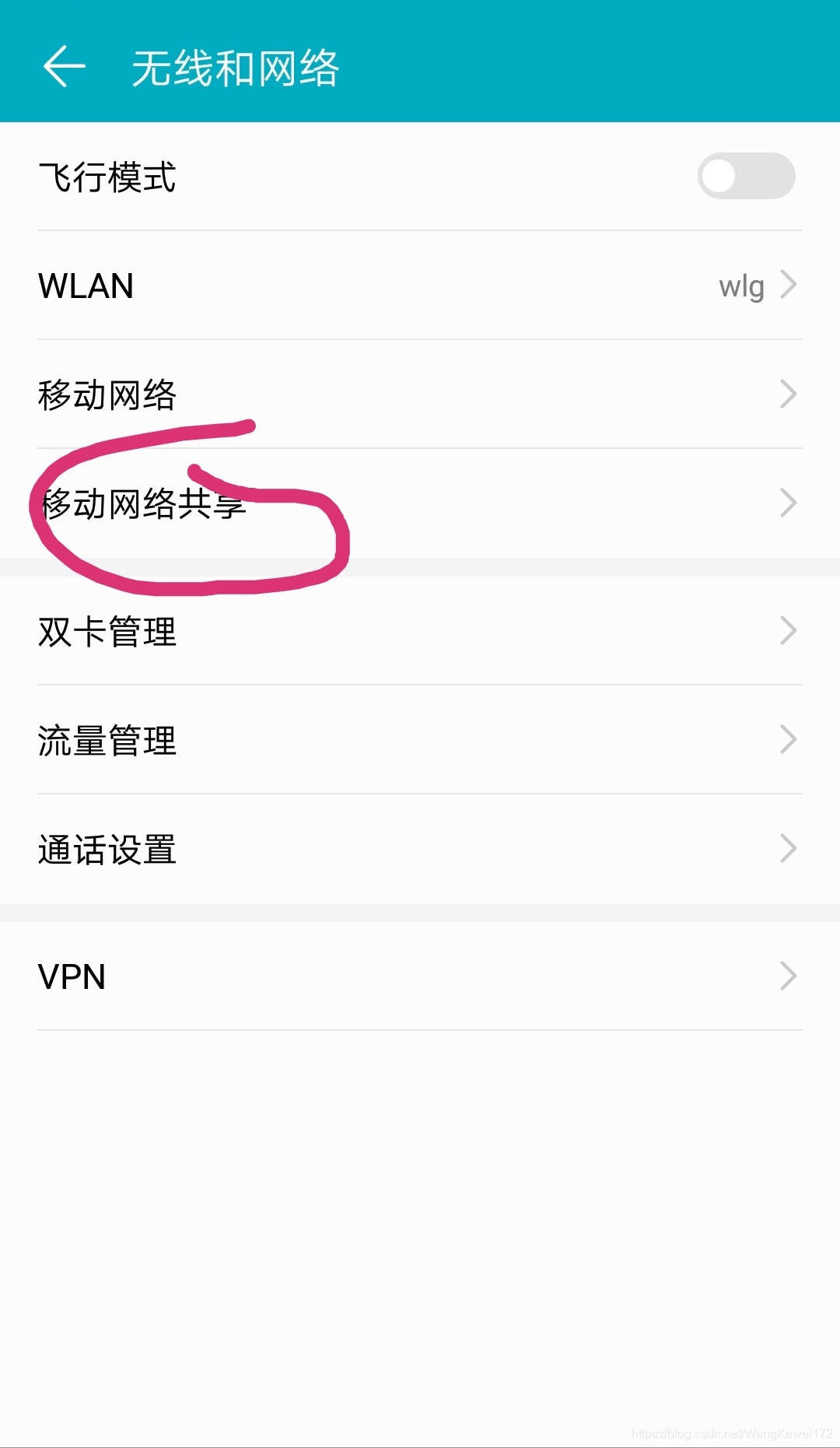Open 流量管理 settings
The image size is (840, 1448).
[420, 740]
